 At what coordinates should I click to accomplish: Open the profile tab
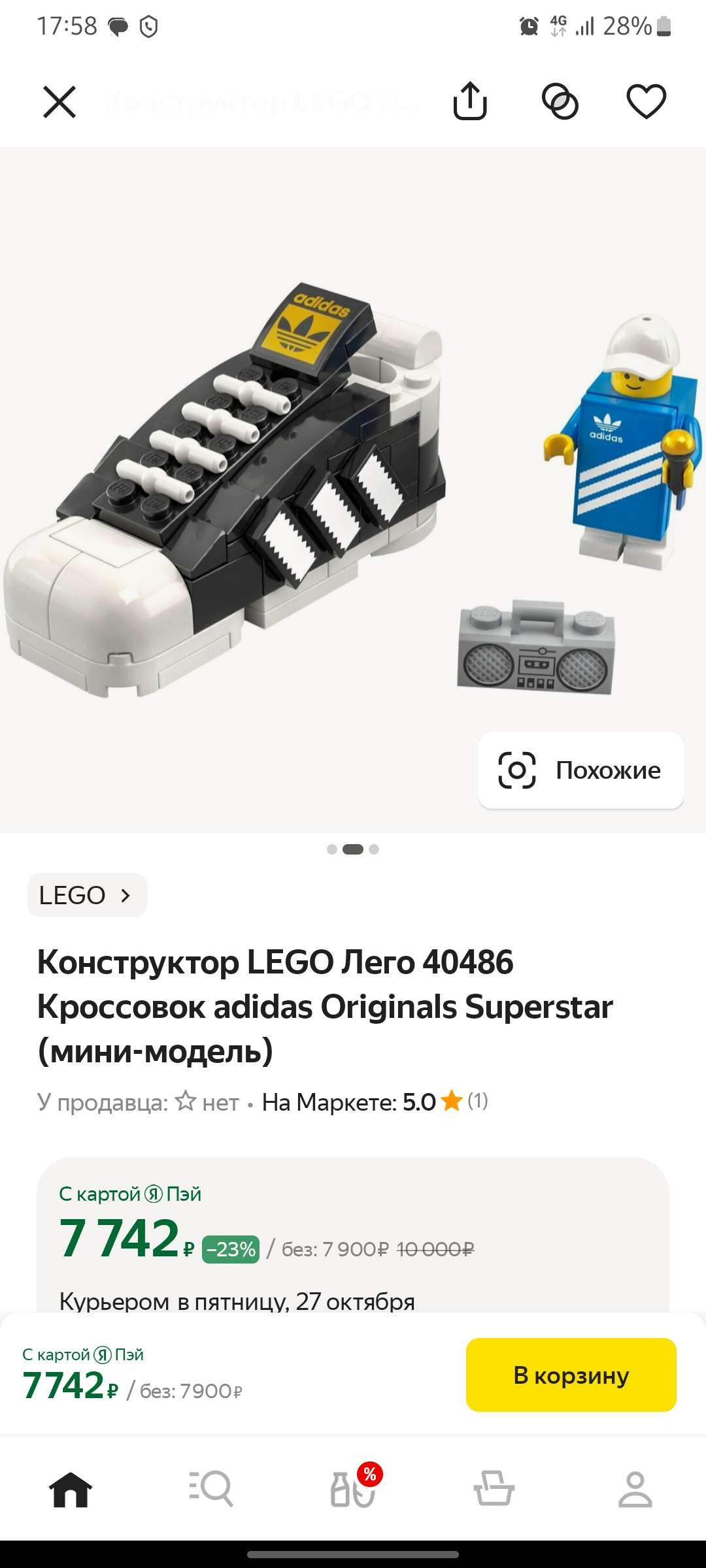point(635,1489)
